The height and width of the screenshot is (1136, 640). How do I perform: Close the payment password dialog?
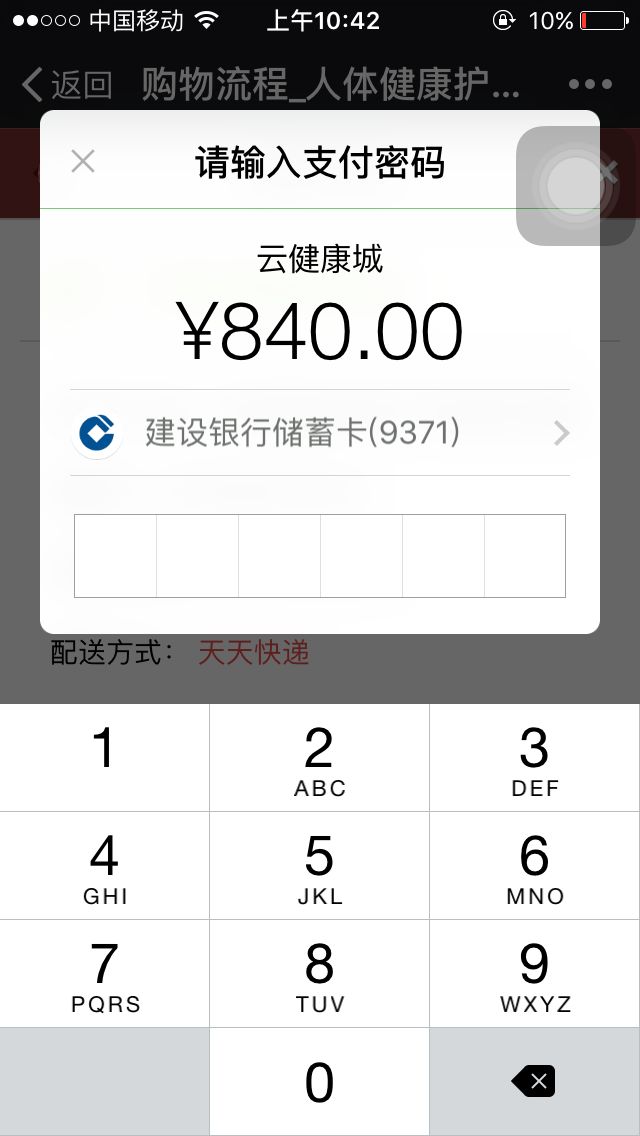pos(83,161)
